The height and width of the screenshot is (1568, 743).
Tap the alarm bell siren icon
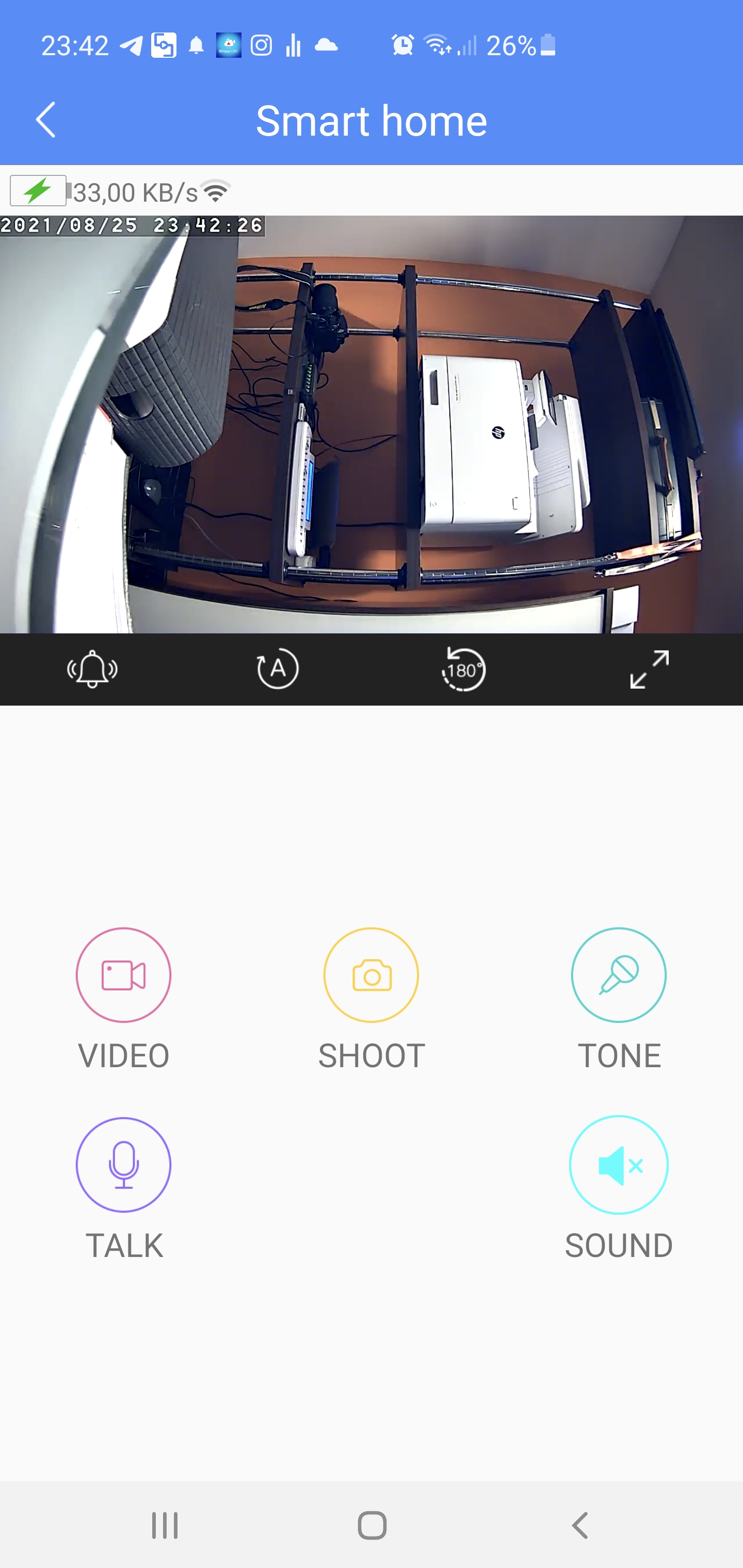coord(92,669)
